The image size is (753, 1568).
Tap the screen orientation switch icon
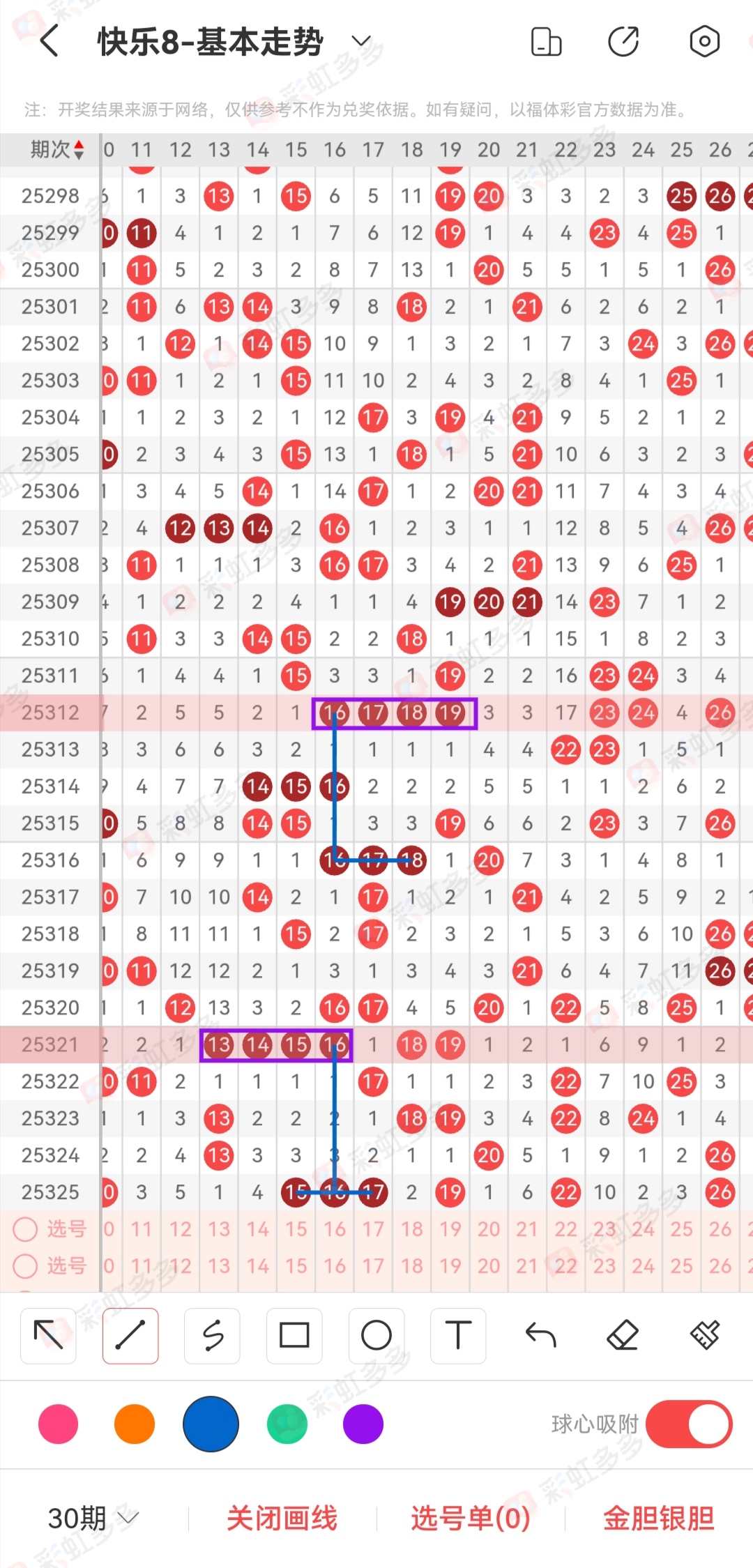click(x=546, y=42)
